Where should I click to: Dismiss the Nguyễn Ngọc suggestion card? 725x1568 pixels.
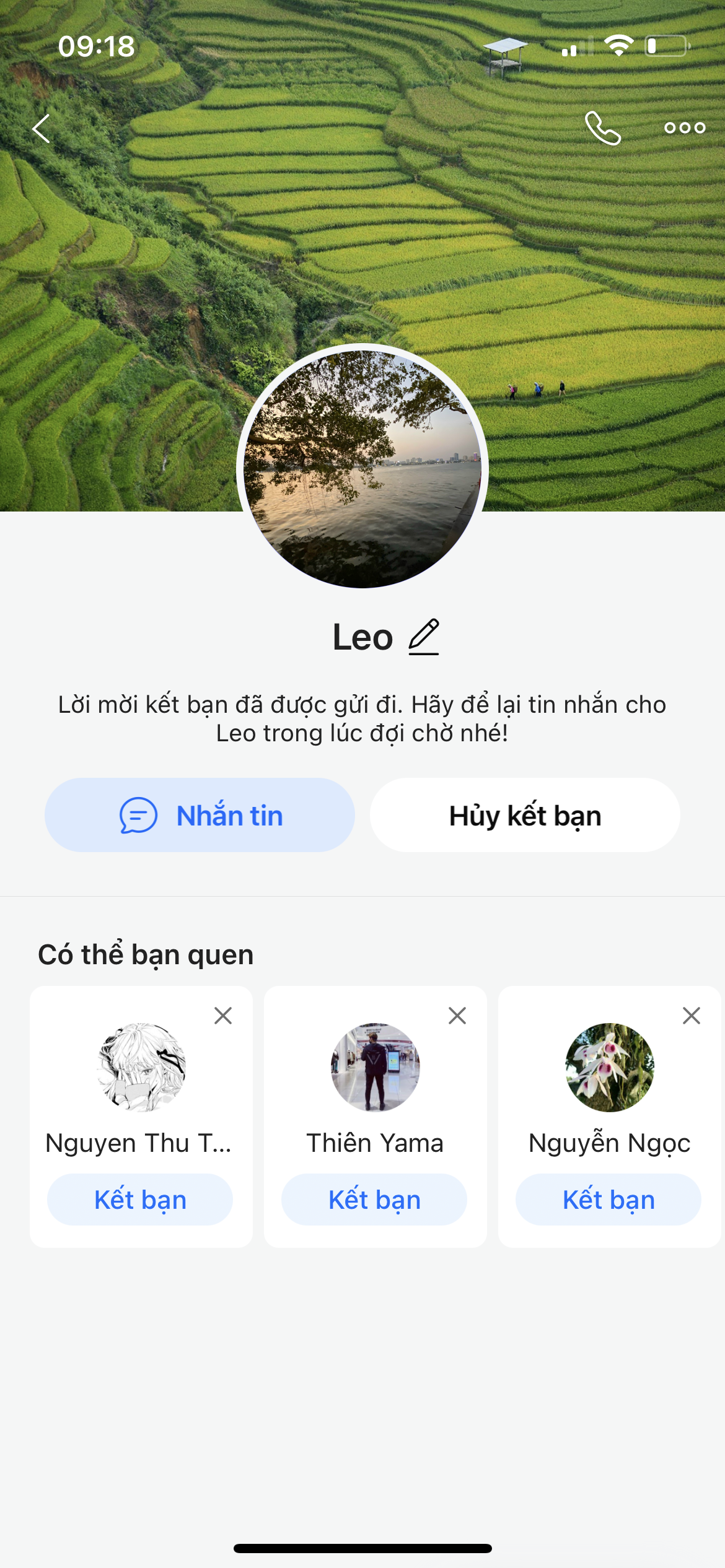click(692, 1016)
